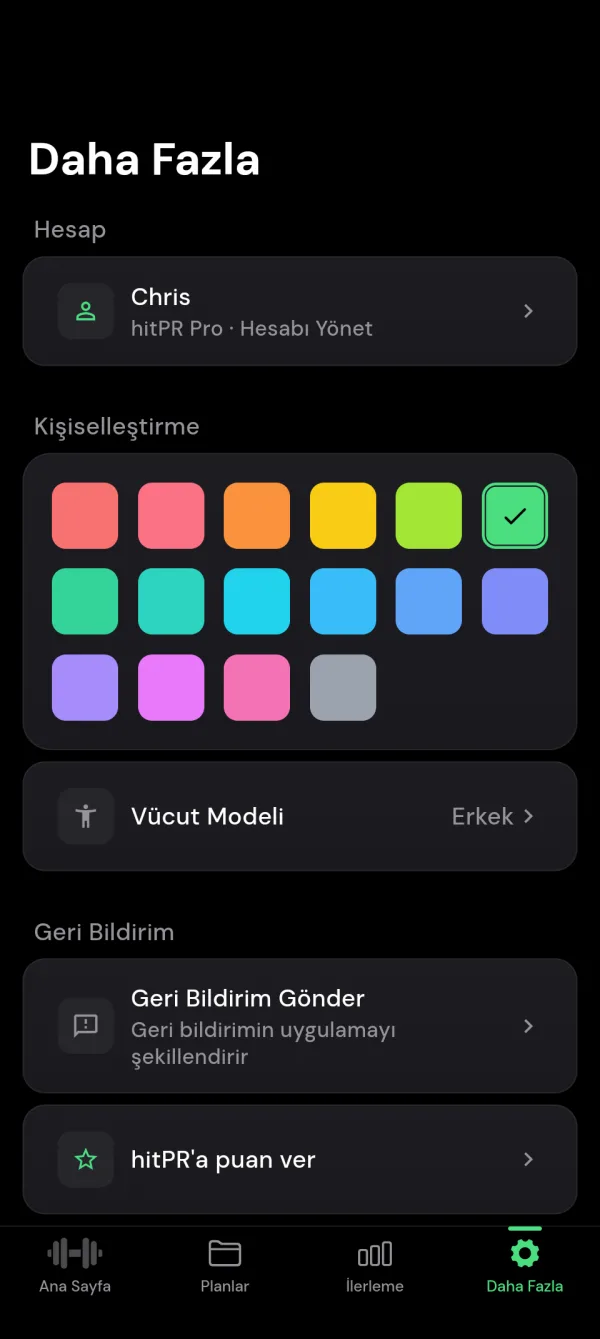Choose the indigo accent color

[x=515, y=602]
